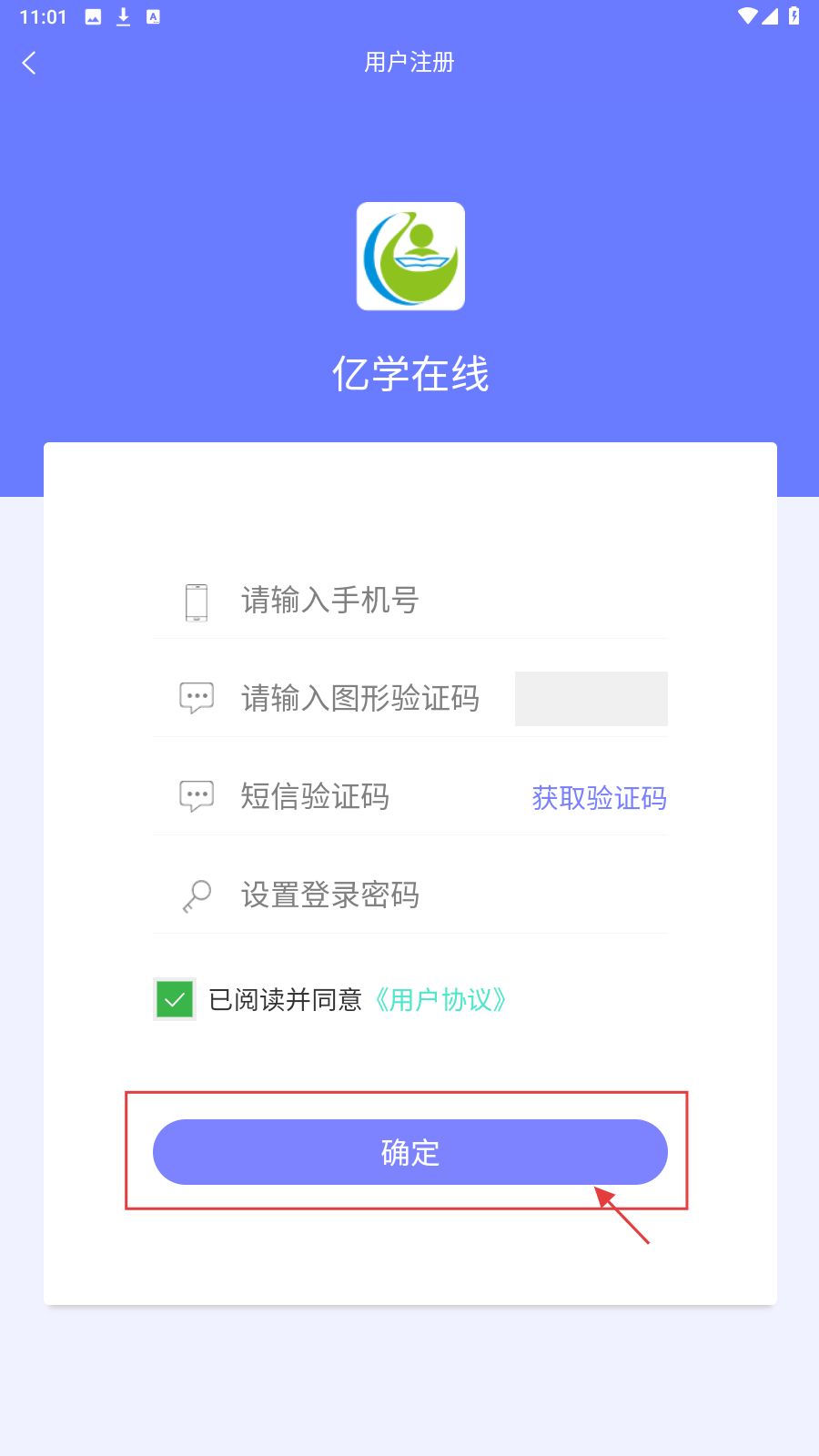The height and width of the screenshot is (1456, 819).
Task: Open the 《用户协议》 link
Action: click(440, 1000)
